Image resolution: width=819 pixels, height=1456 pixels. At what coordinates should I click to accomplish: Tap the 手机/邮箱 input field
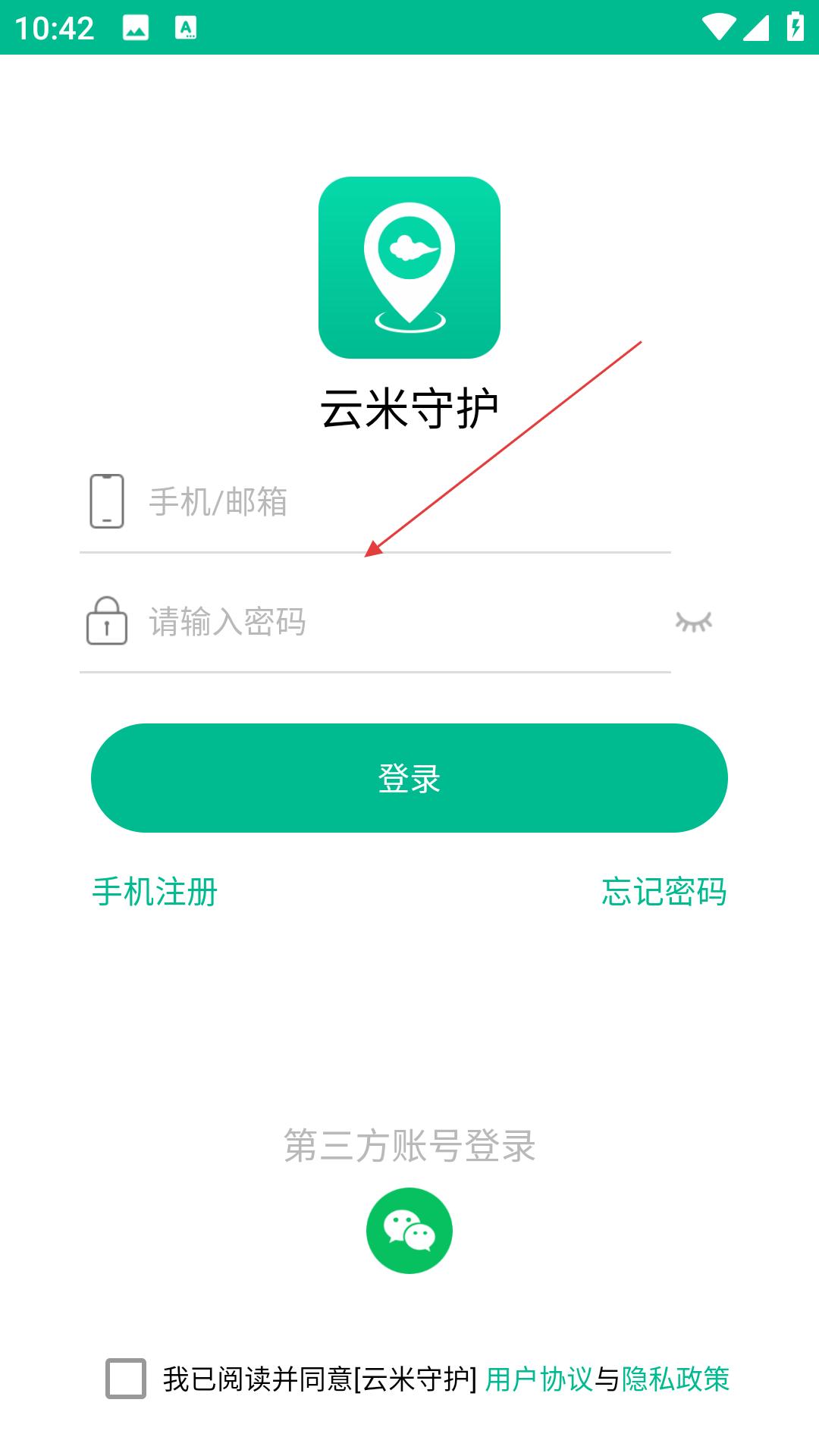pyautogui.click(x=409, y=502)
